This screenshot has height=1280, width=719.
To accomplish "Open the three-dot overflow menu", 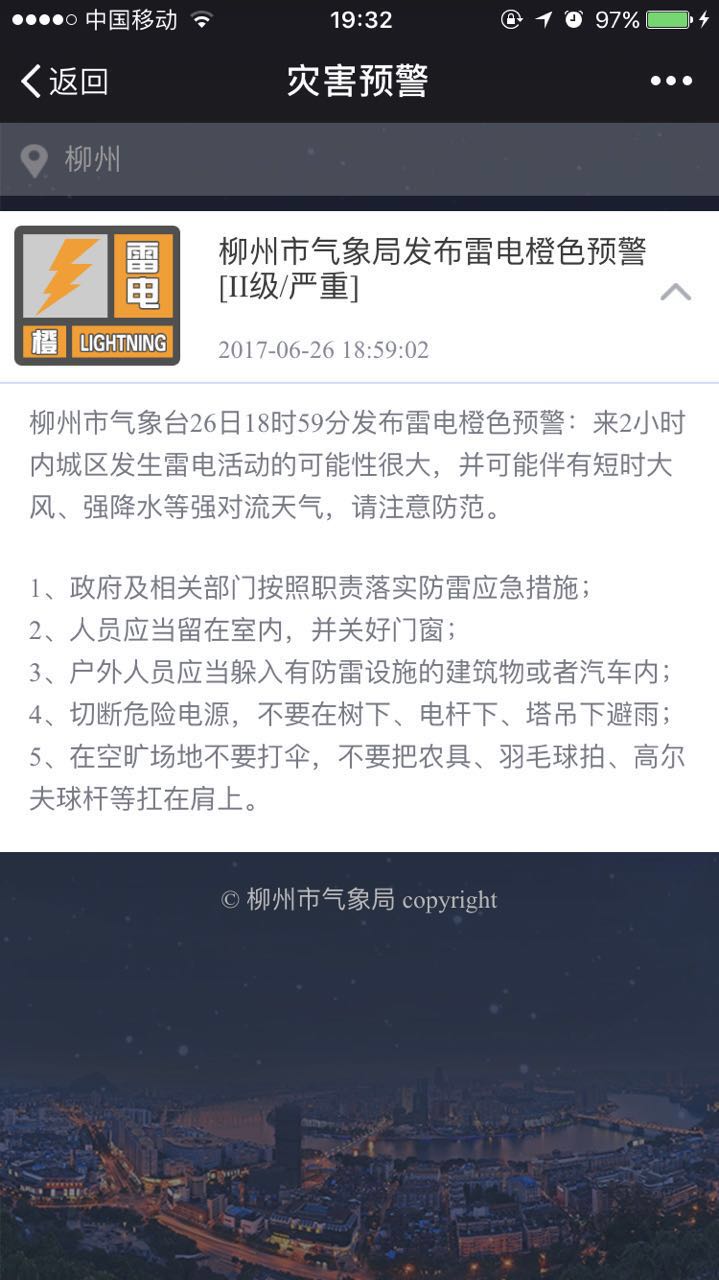I will pos(671,81).
